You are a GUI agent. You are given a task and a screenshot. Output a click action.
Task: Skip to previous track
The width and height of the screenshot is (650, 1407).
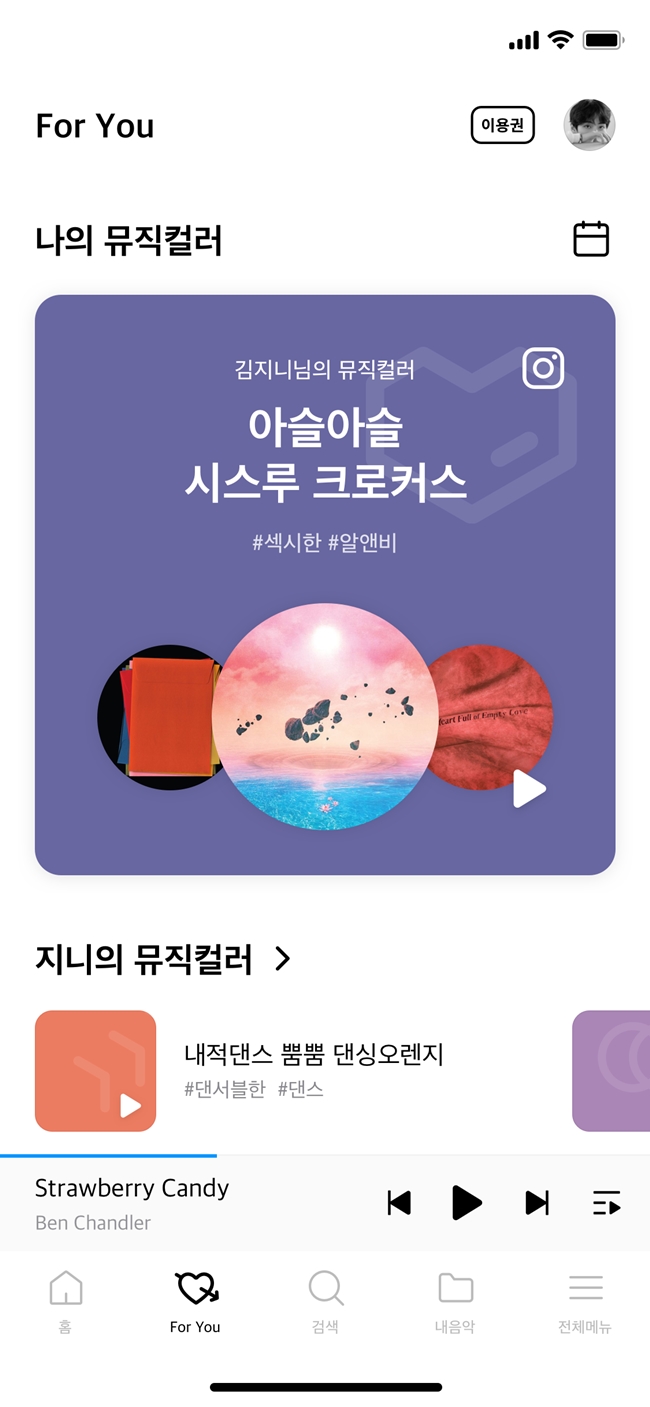pyautogui.click(x=399, y=1203)
